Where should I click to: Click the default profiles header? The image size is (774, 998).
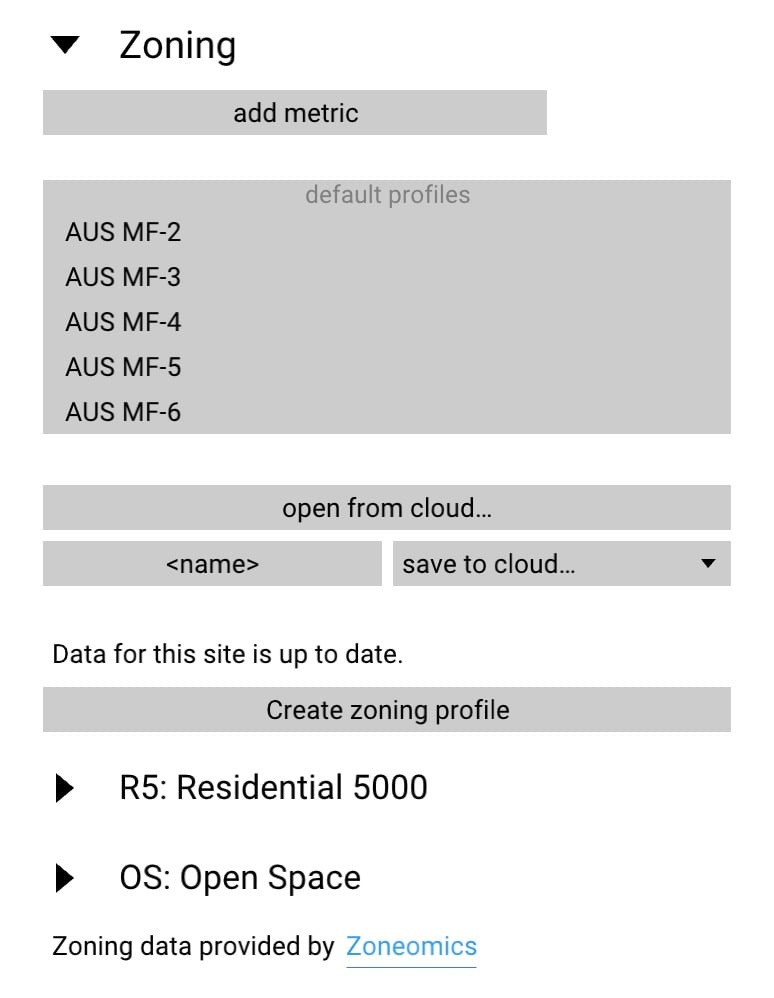click(x=386, y=195)
